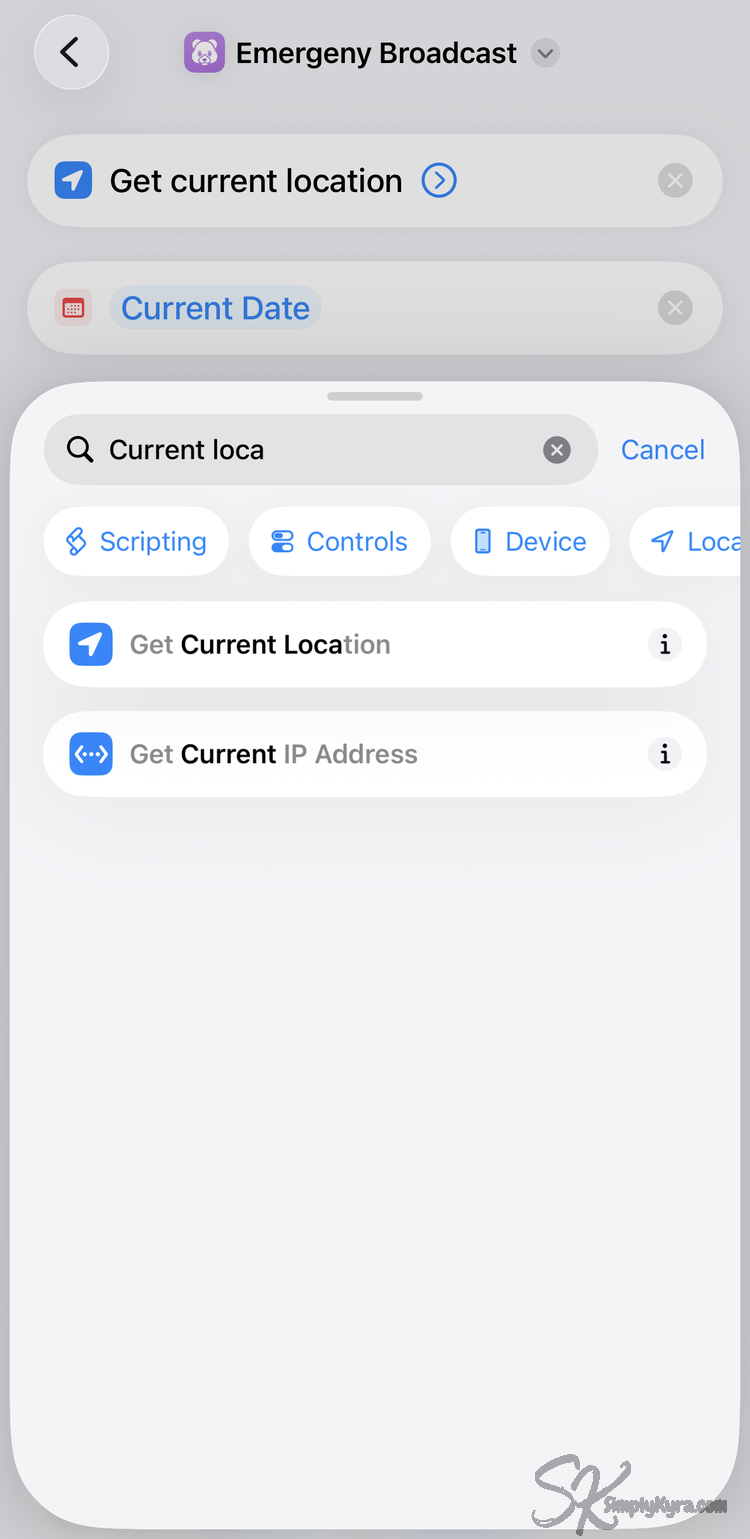
Task: Click the Current Date calendar icon
Action: (73, 307)
